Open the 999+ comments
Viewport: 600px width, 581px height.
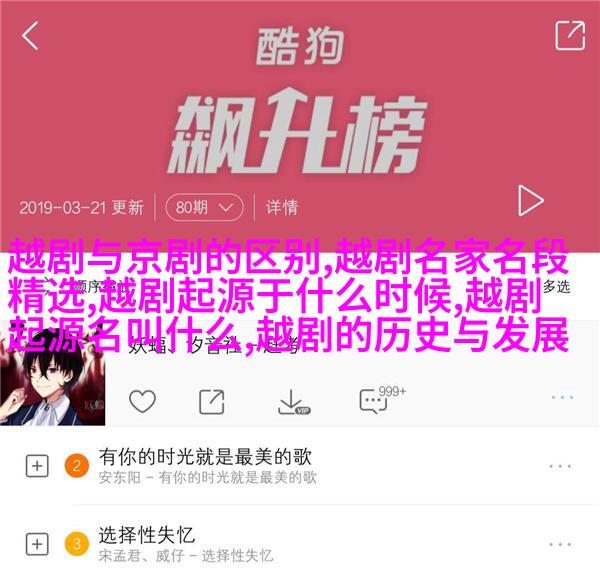375,400
